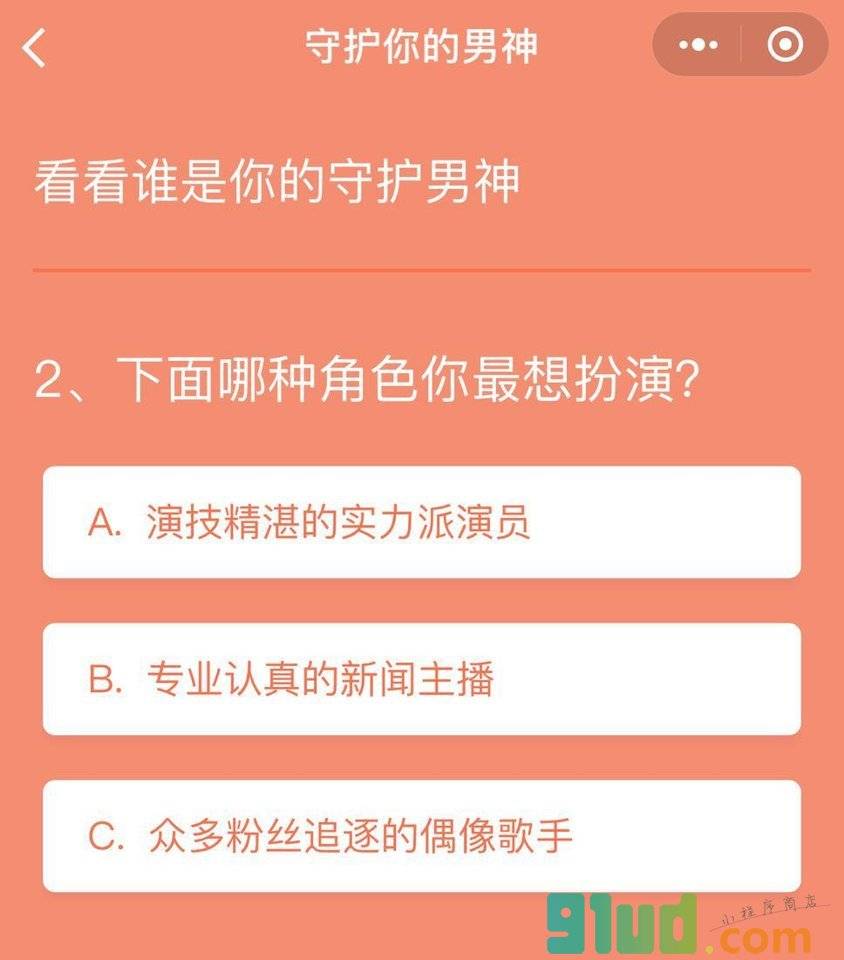Go back using the top-left arrow

[x=35, y=47]
